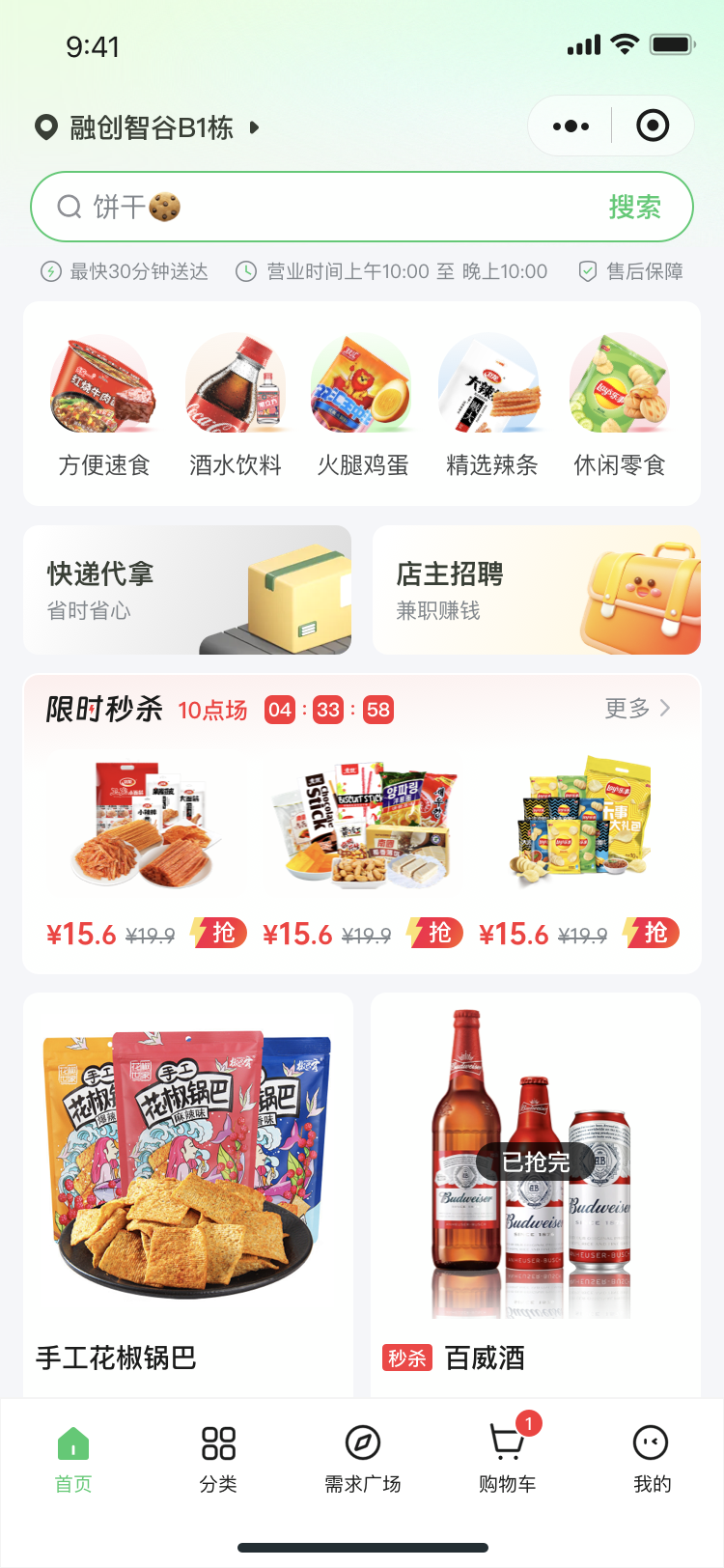
Task: Go to the 需求广场 tab
Action: coord(363,1460)
